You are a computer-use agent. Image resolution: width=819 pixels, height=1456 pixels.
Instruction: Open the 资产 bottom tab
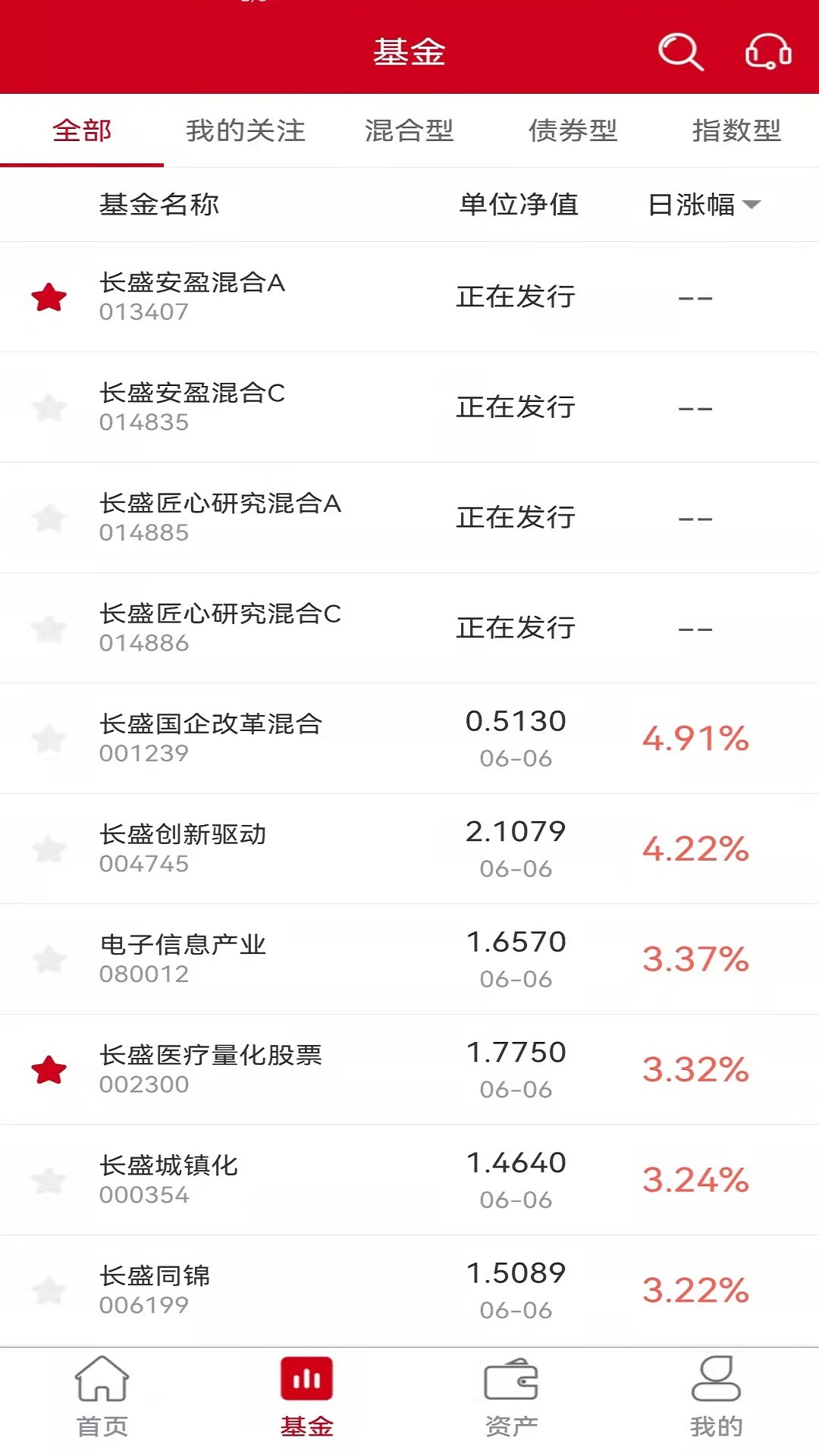[x=512, y=1397]
